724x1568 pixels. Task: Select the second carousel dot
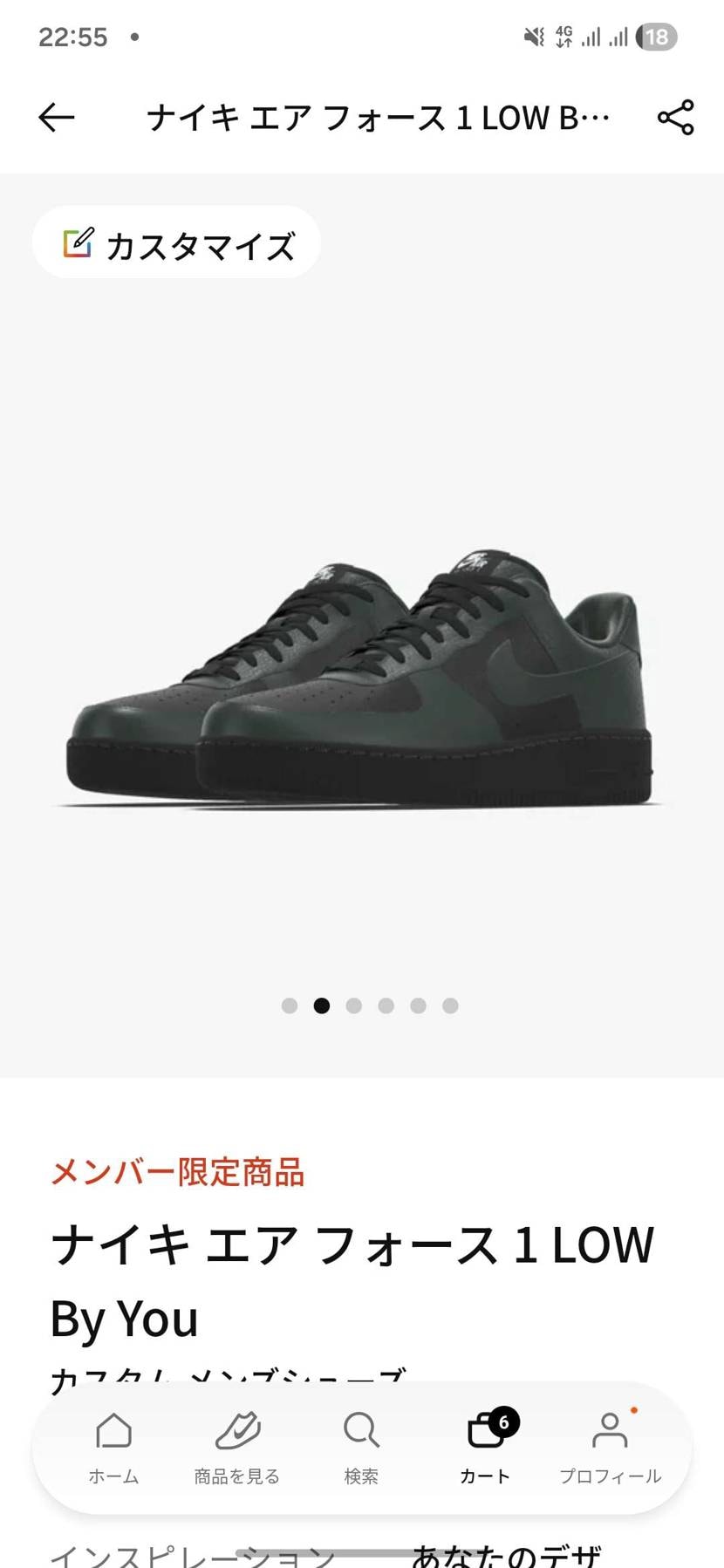point(322,1005)
